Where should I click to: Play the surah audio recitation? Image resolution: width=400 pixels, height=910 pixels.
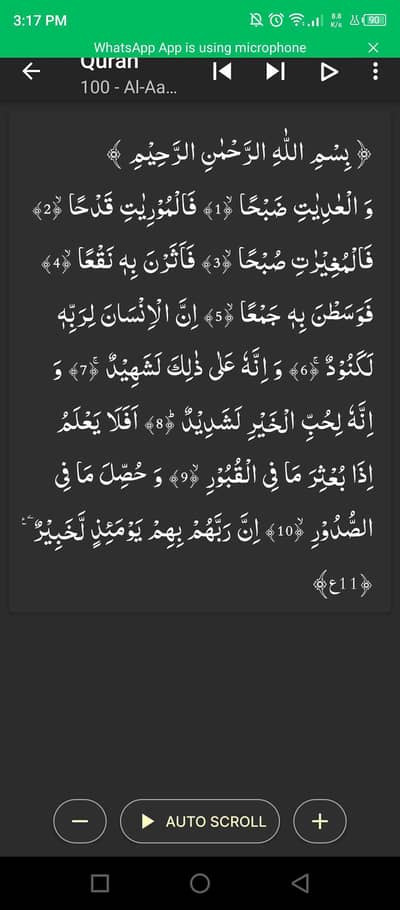point(329,72)
